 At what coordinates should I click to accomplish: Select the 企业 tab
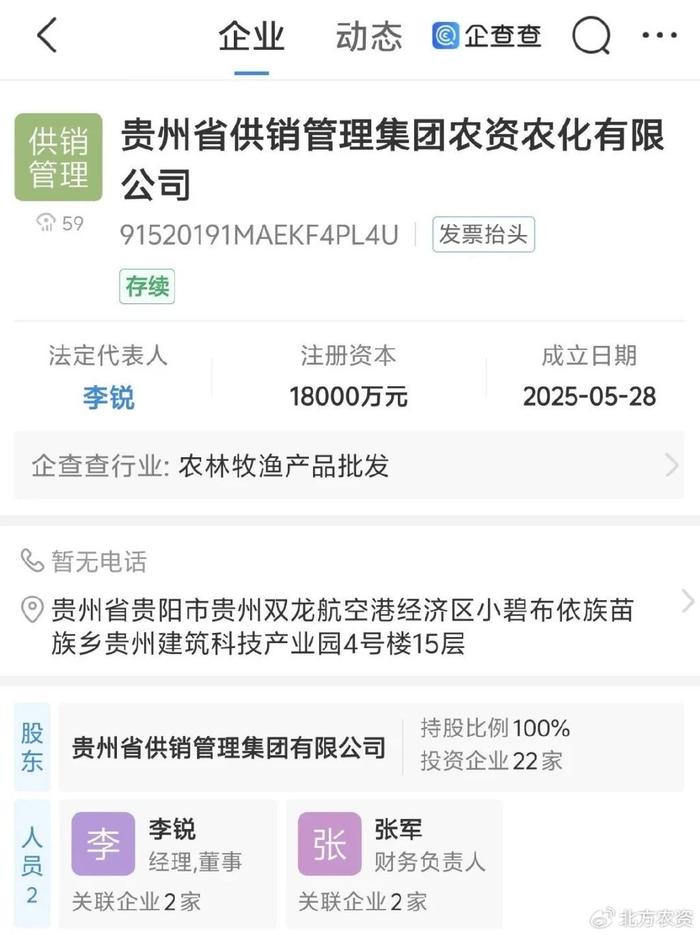[251, 37]
